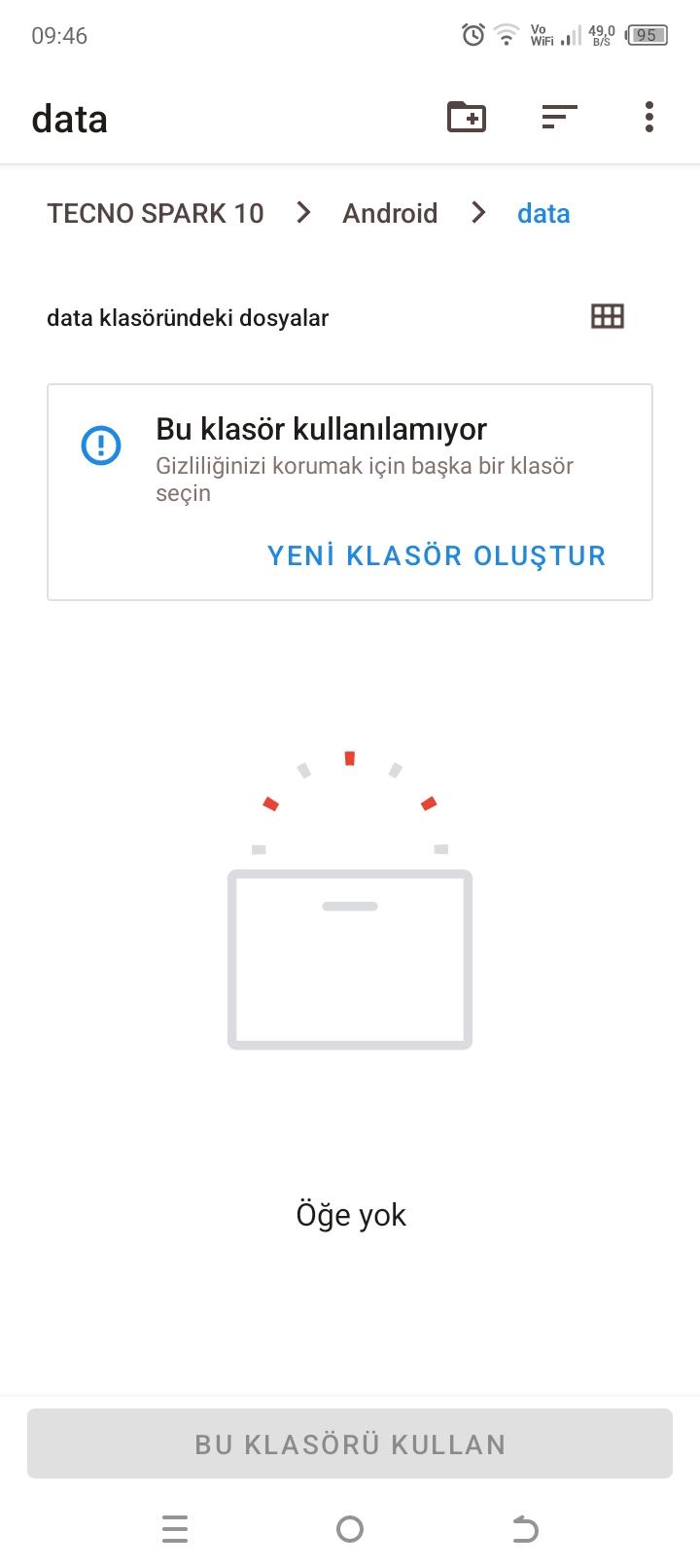Viewport: 700px width, 1568px height.
Task: Tap the empty folder illustration
Action: click(x=350, y=958)
